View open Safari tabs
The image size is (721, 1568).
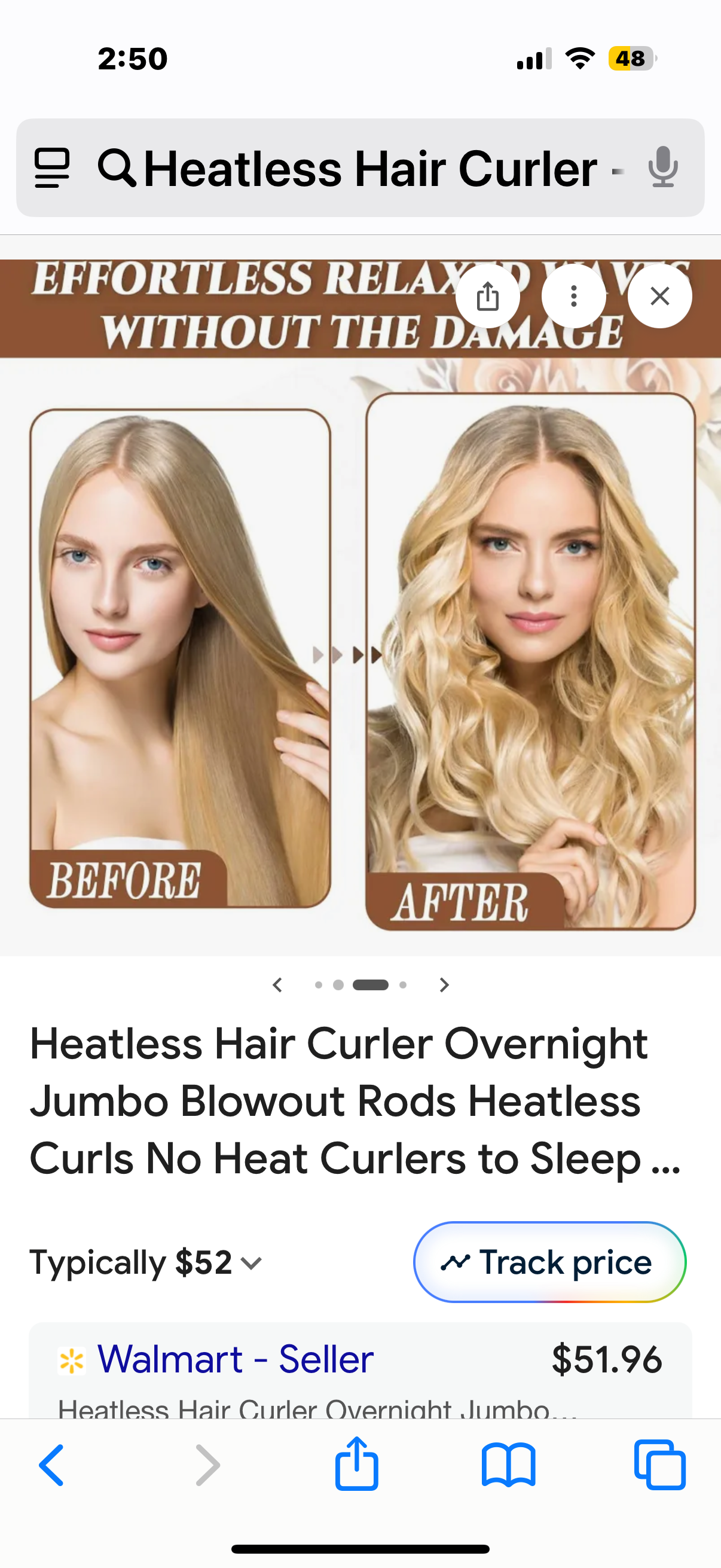click(x=659, y=1465)
